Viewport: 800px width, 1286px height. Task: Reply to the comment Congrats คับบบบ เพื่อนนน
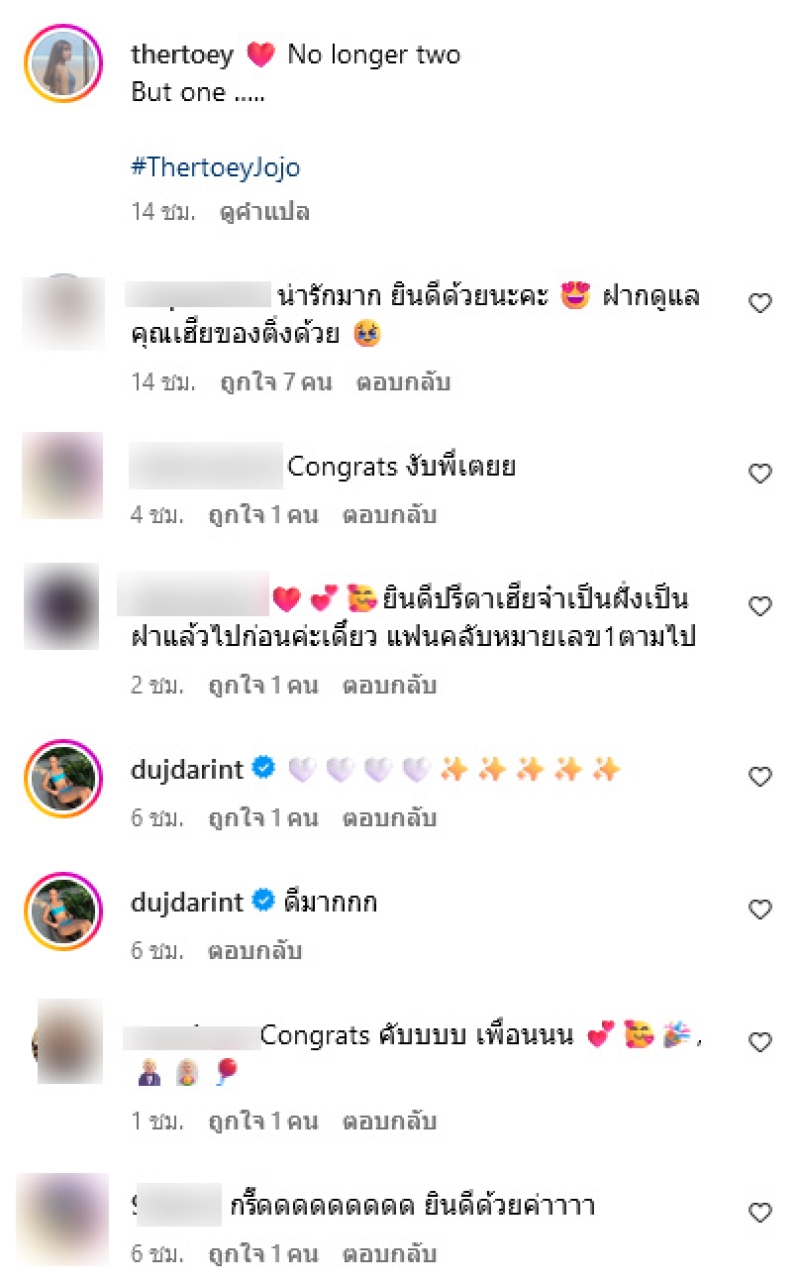point(389,1122)
